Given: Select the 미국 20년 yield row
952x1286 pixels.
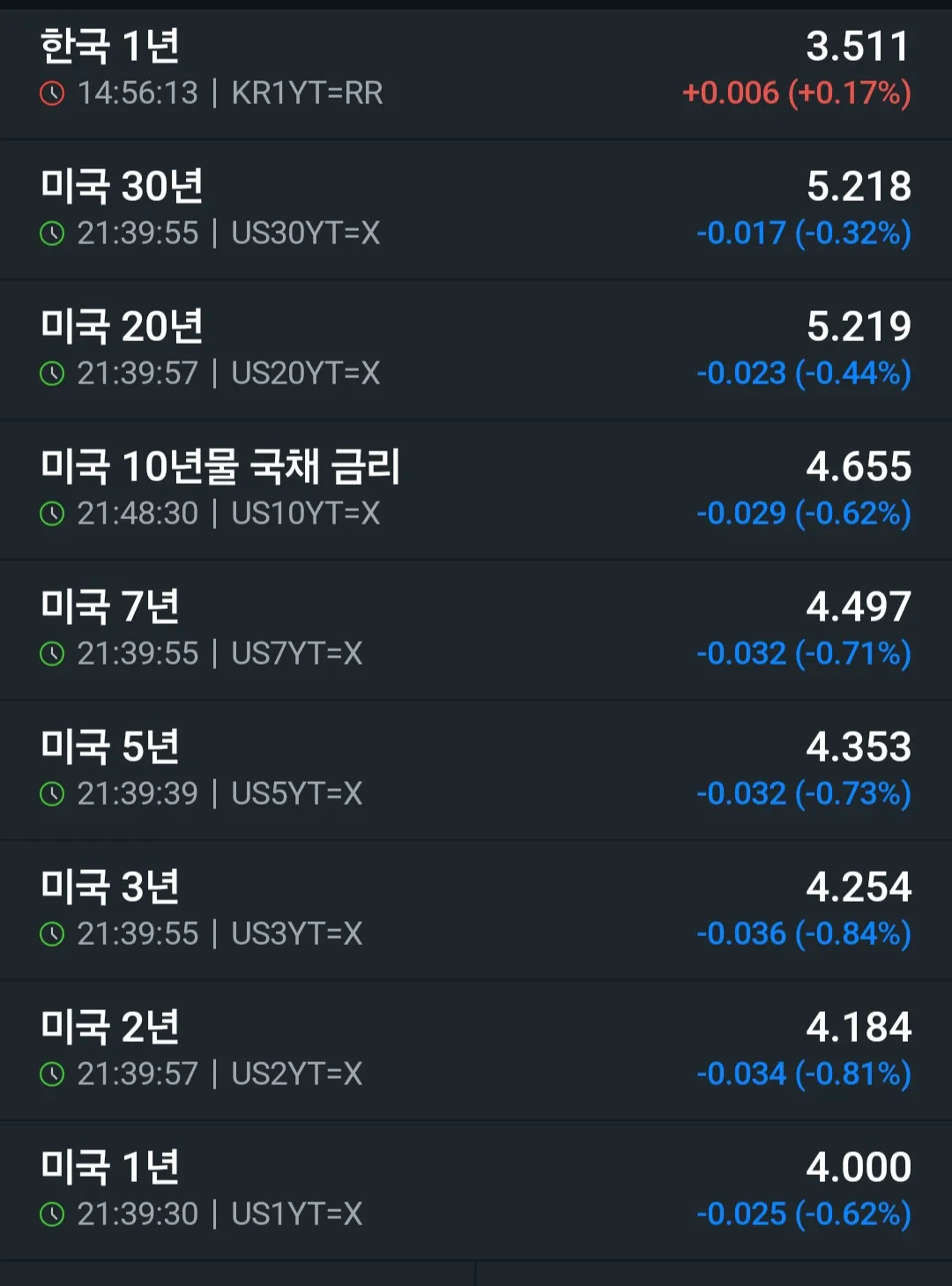Looking at the screenshot, I should tap(476, 350).
